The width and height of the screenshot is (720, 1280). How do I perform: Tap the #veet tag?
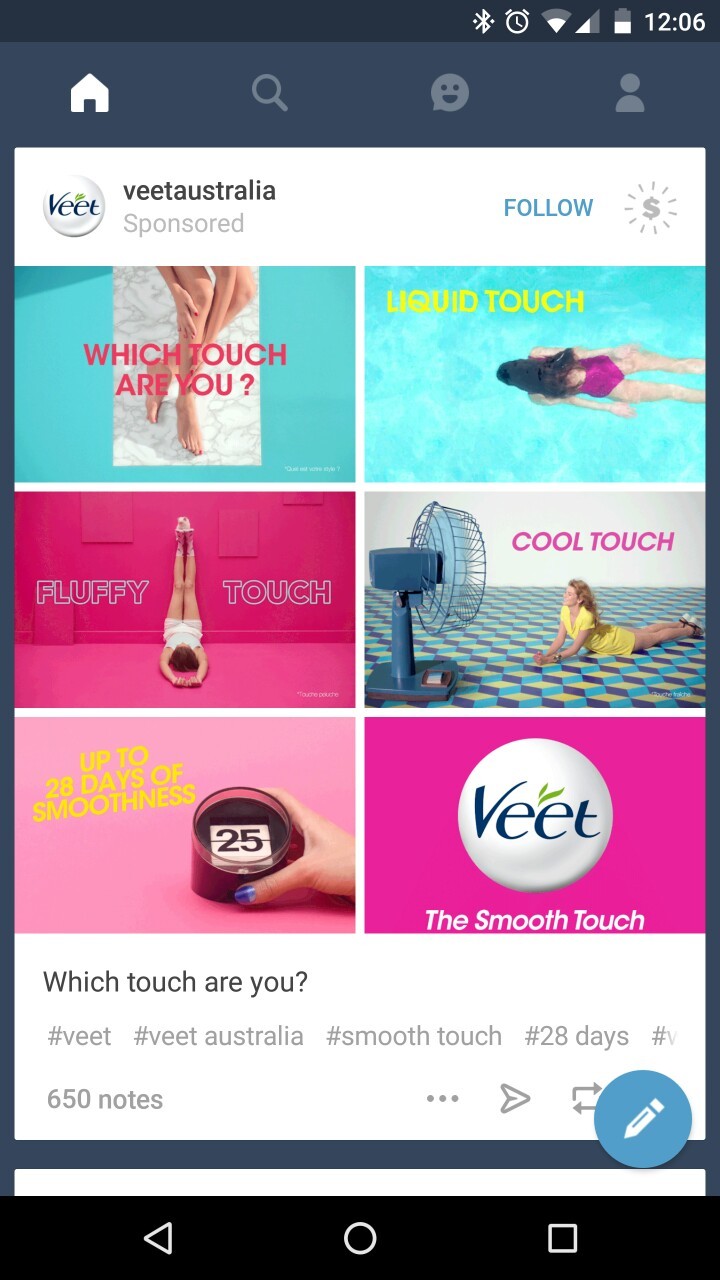(x=79, y=1036)
